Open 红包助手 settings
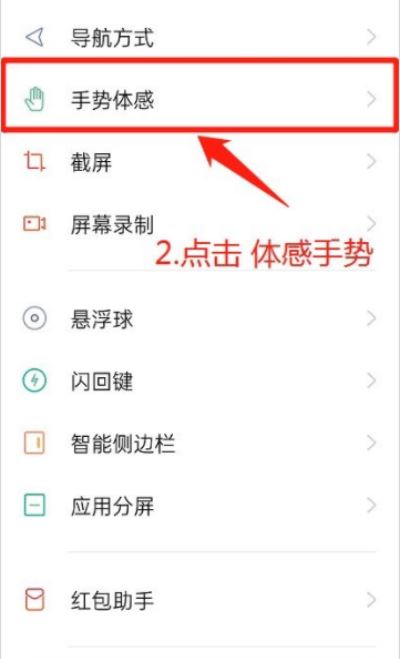Image resolution: width=400 pixels, height=659 pixels. (200, 600)
